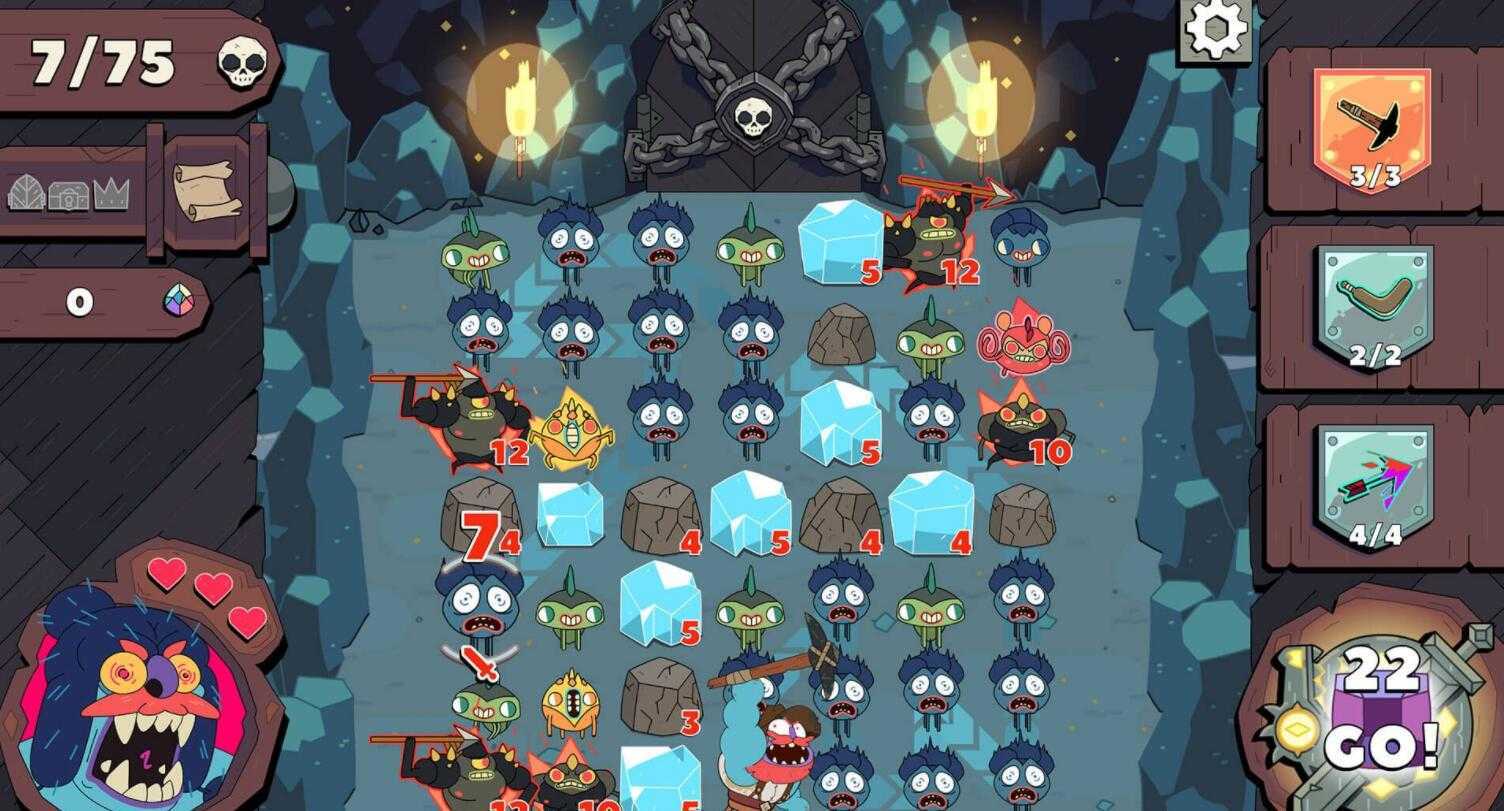Open the quest scroll

click(x=208, y=189)
